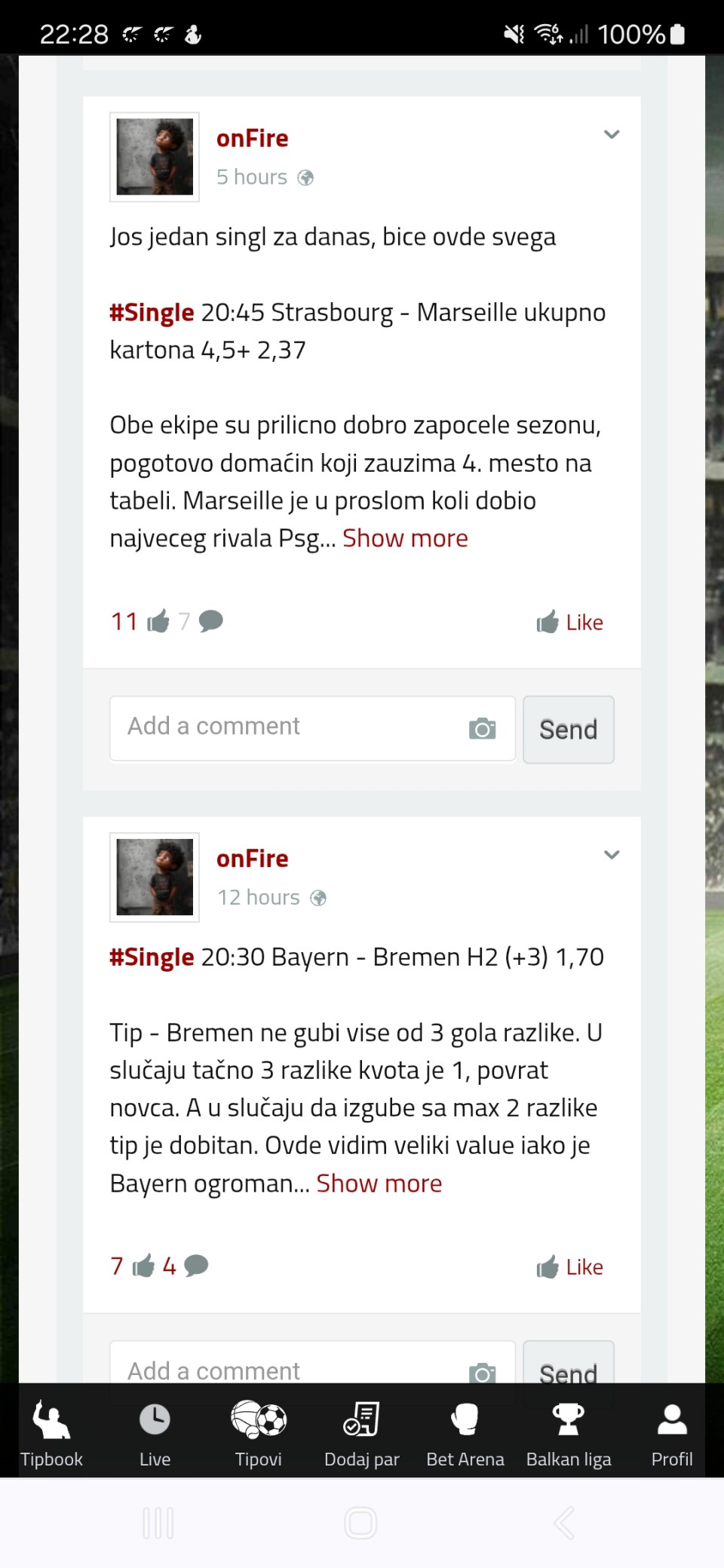The height and width of the screenshot is (1568, 724).
Task: Expand options chevron on the Bayern post
Action: click(612, 855)
